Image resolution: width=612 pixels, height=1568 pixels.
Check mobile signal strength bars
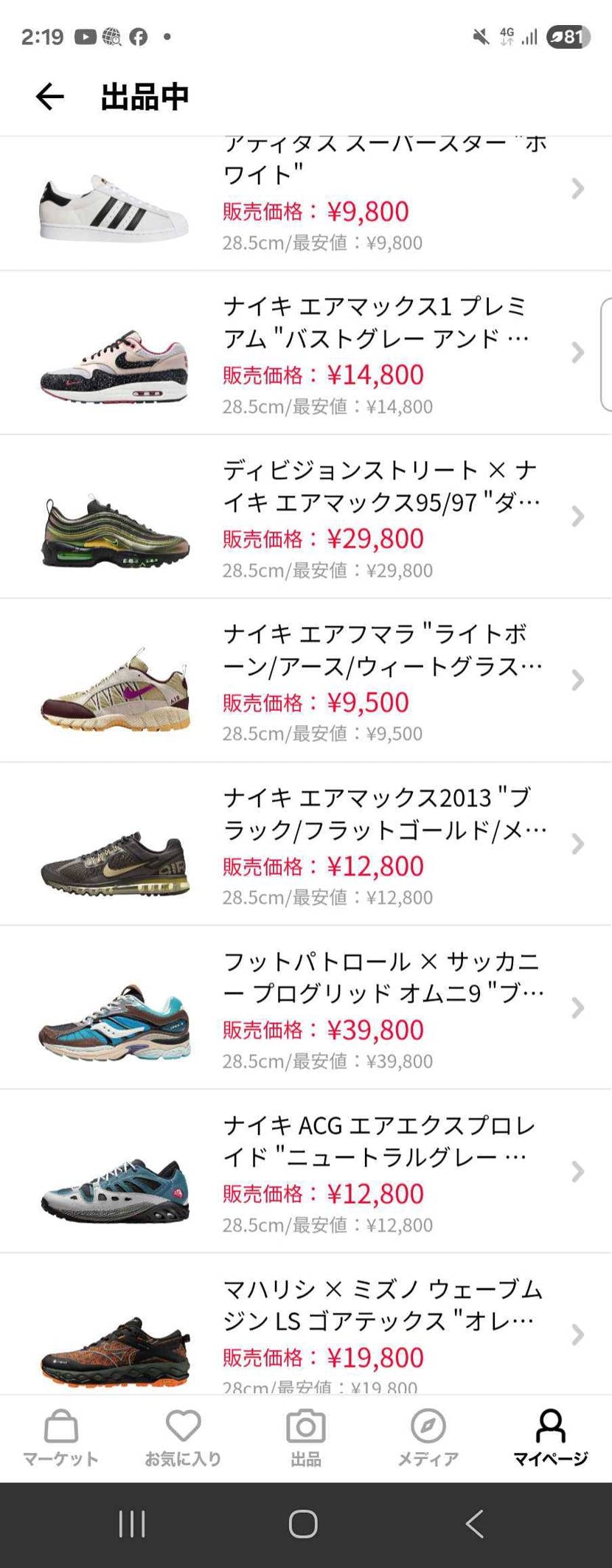[x=528, y=37]
